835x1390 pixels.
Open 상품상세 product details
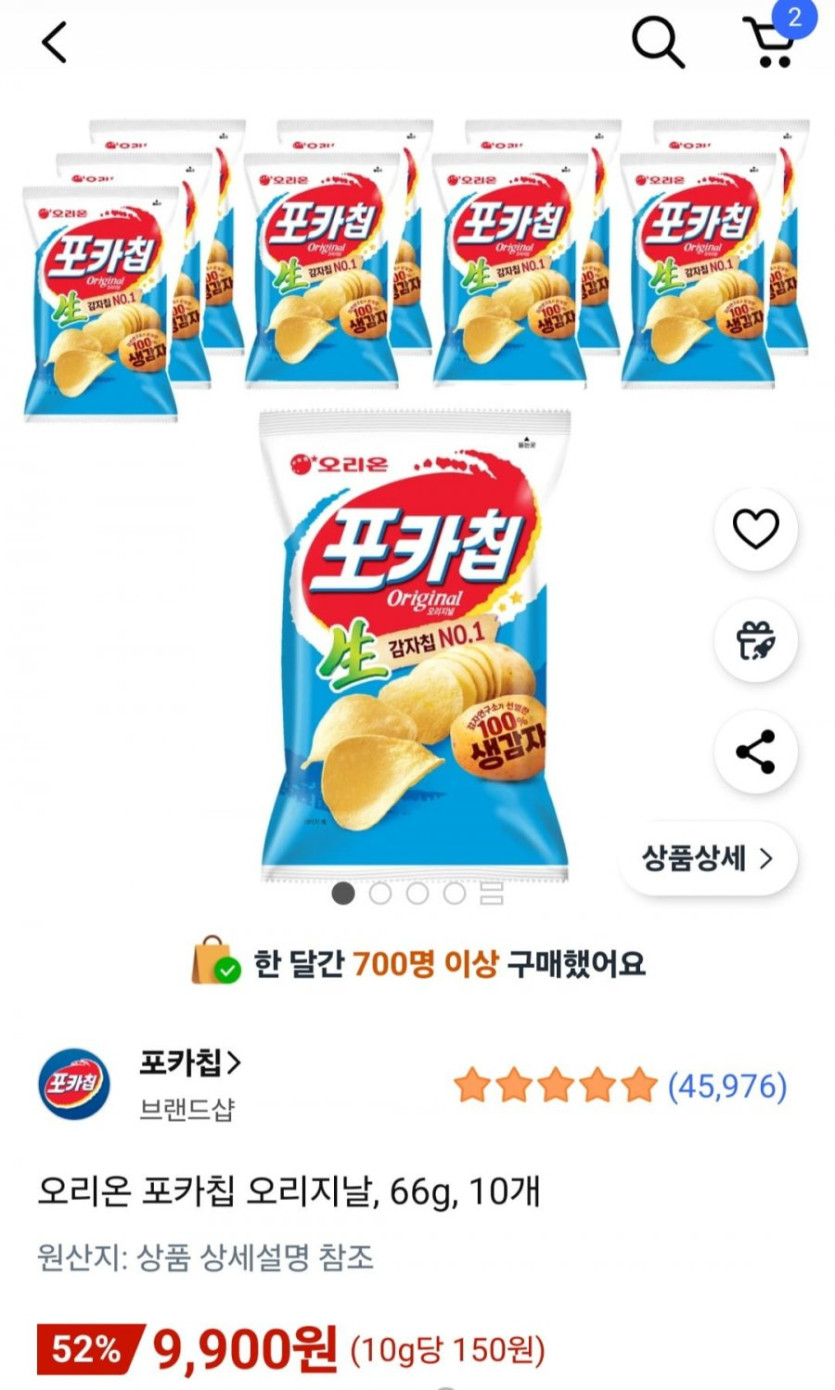click(x=708, y=858)
